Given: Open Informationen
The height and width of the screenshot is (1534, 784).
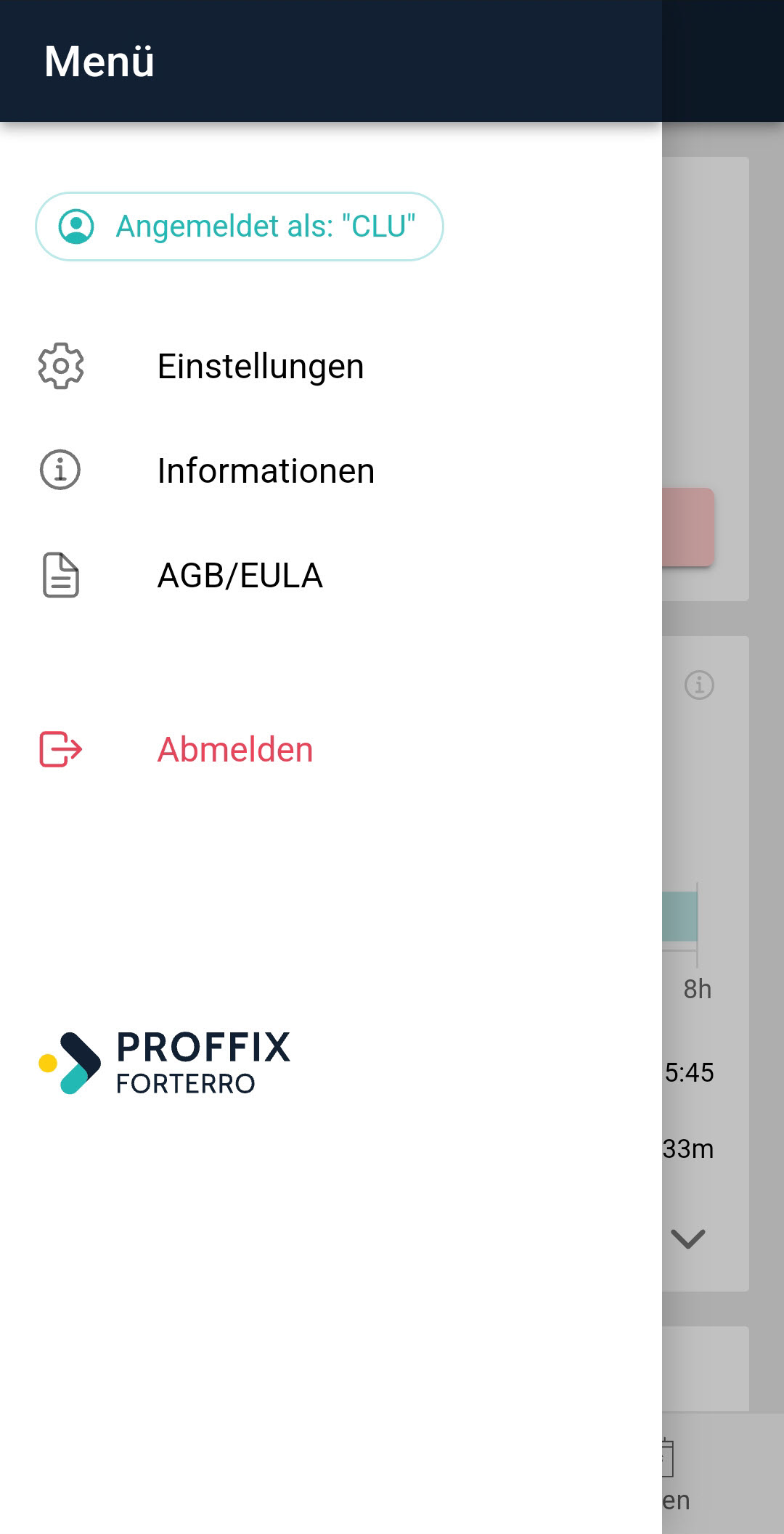Looking at the screenshot, I should pos(331,470).
